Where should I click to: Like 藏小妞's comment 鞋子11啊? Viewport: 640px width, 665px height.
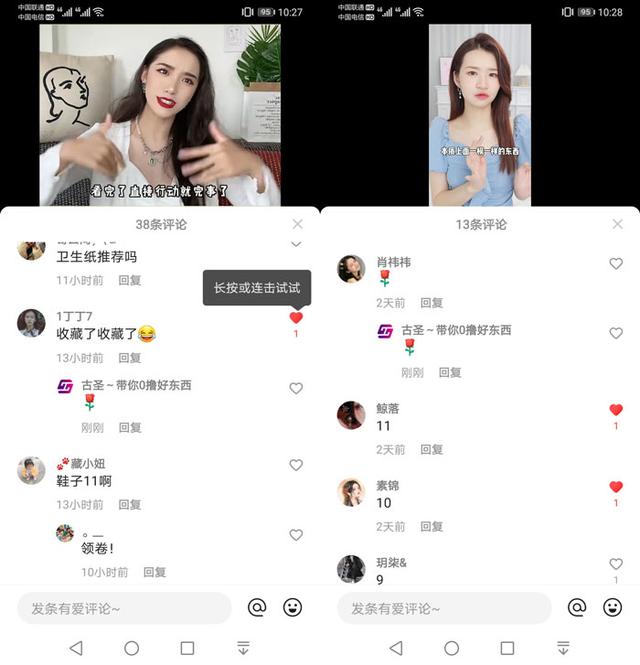296,465
